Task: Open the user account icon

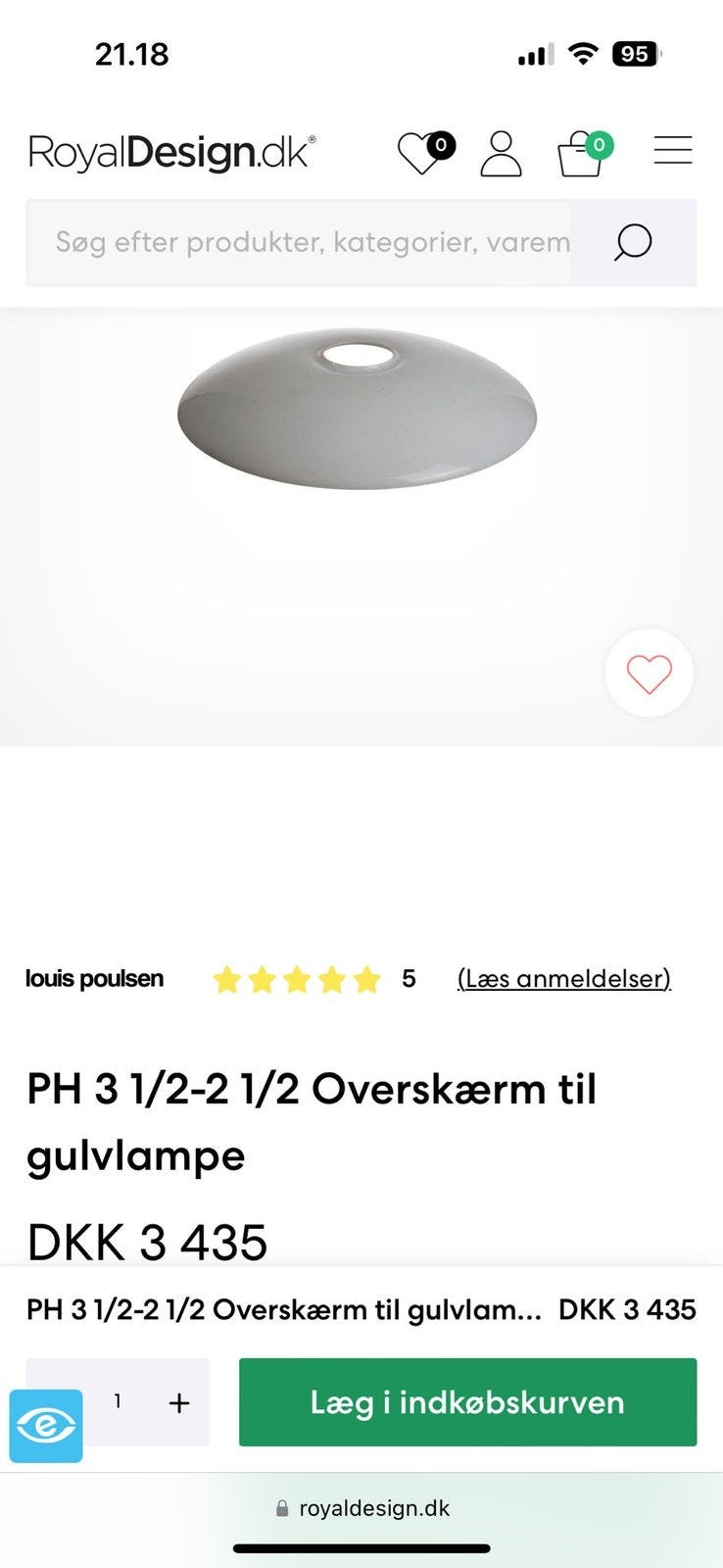Action: coord(501,153)
